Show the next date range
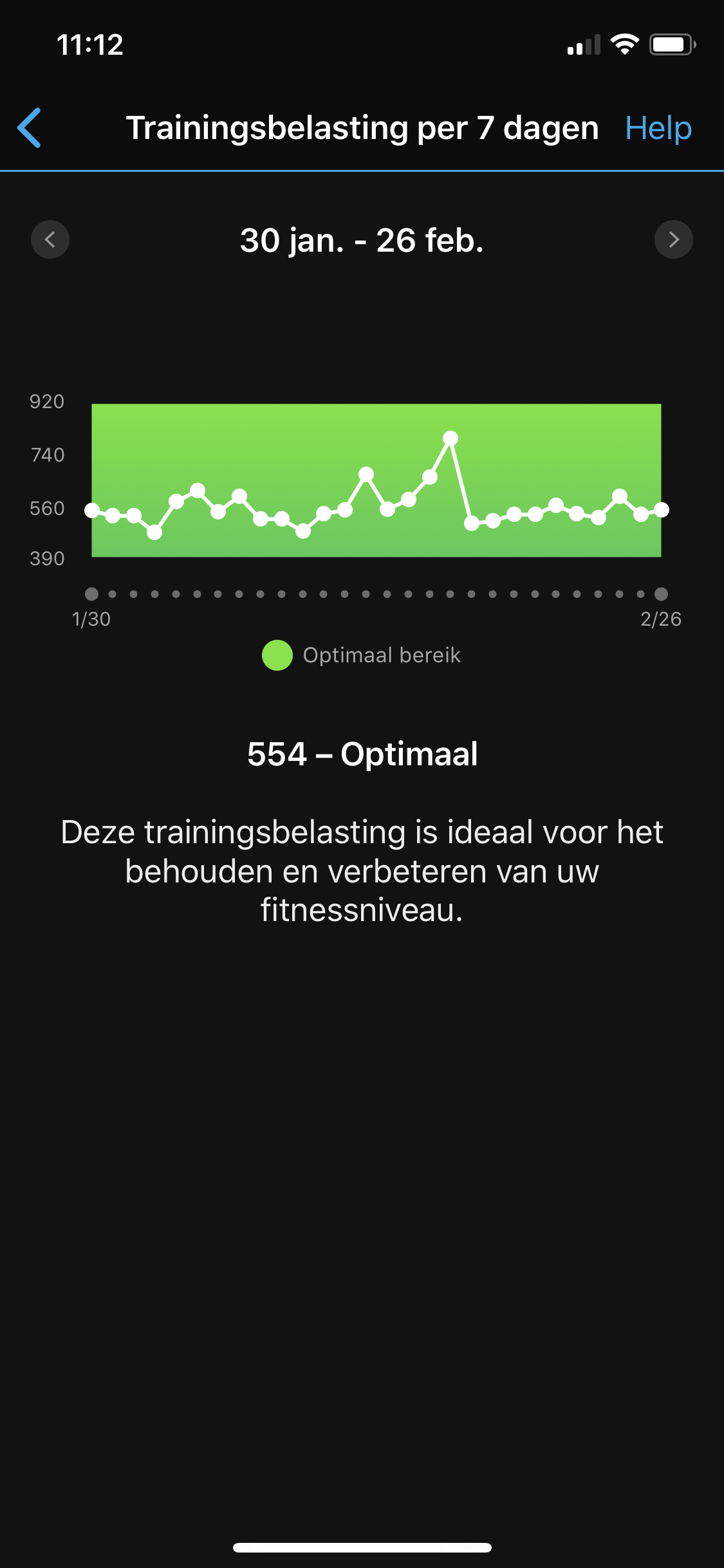The height and width of the screenshot is (1568, 724). tap(673, 239)
